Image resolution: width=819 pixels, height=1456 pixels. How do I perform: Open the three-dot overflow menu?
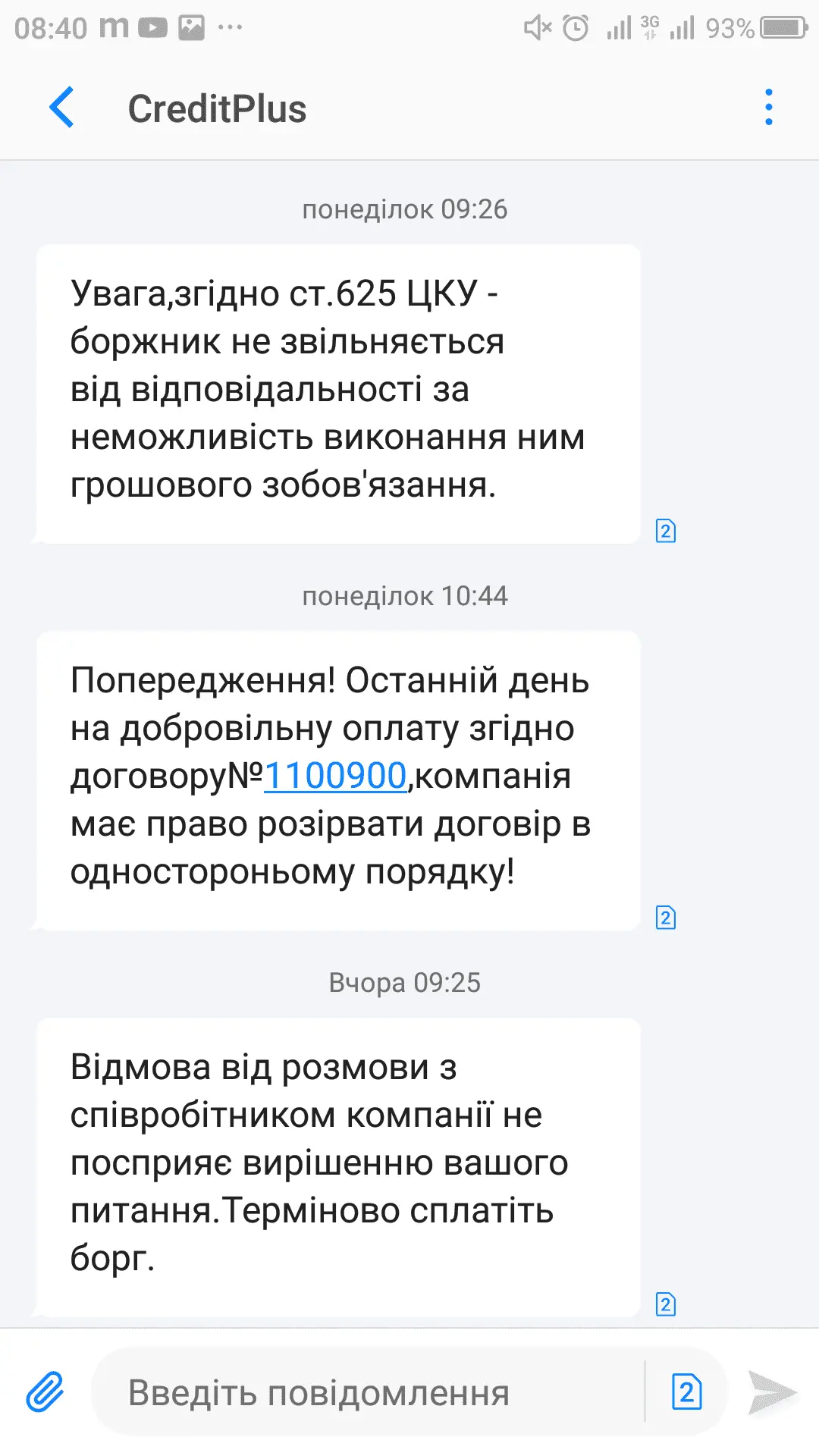768,108
